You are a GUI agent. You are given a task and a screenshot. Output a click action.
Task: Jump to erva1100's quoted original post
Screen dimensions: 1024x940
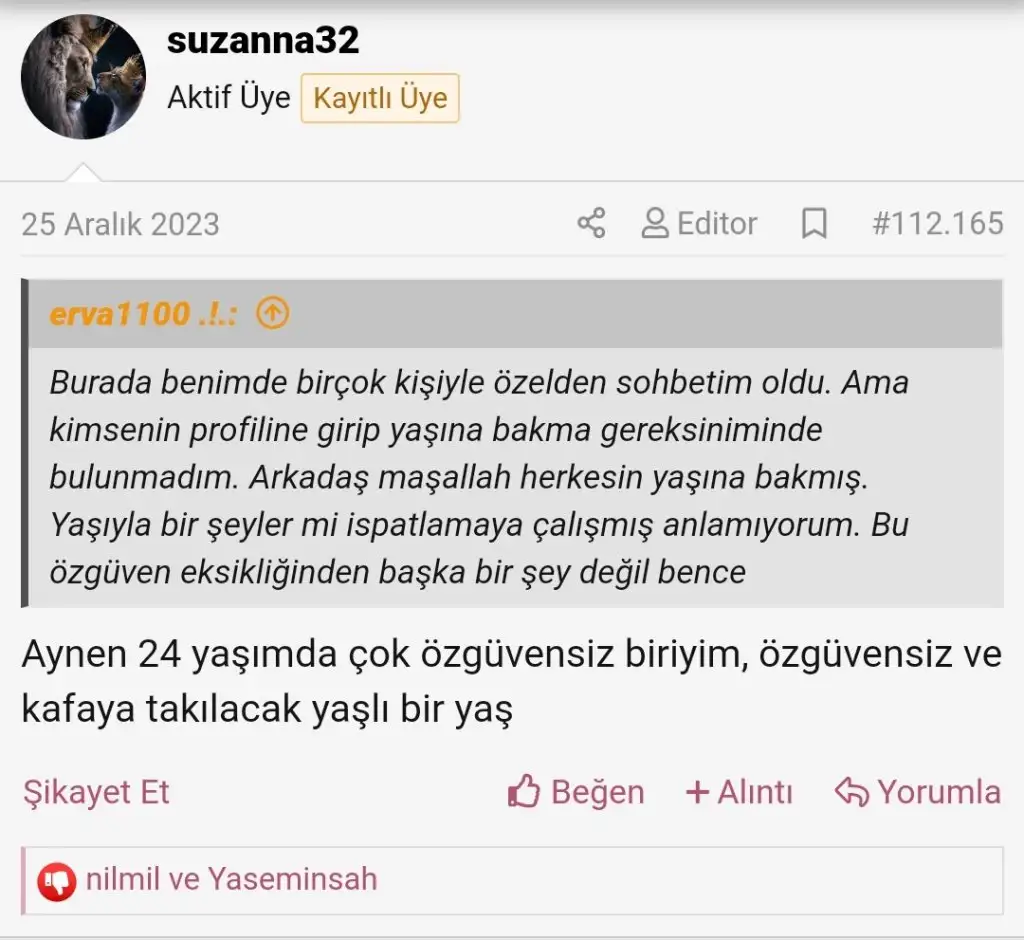(x=273, y=314)
